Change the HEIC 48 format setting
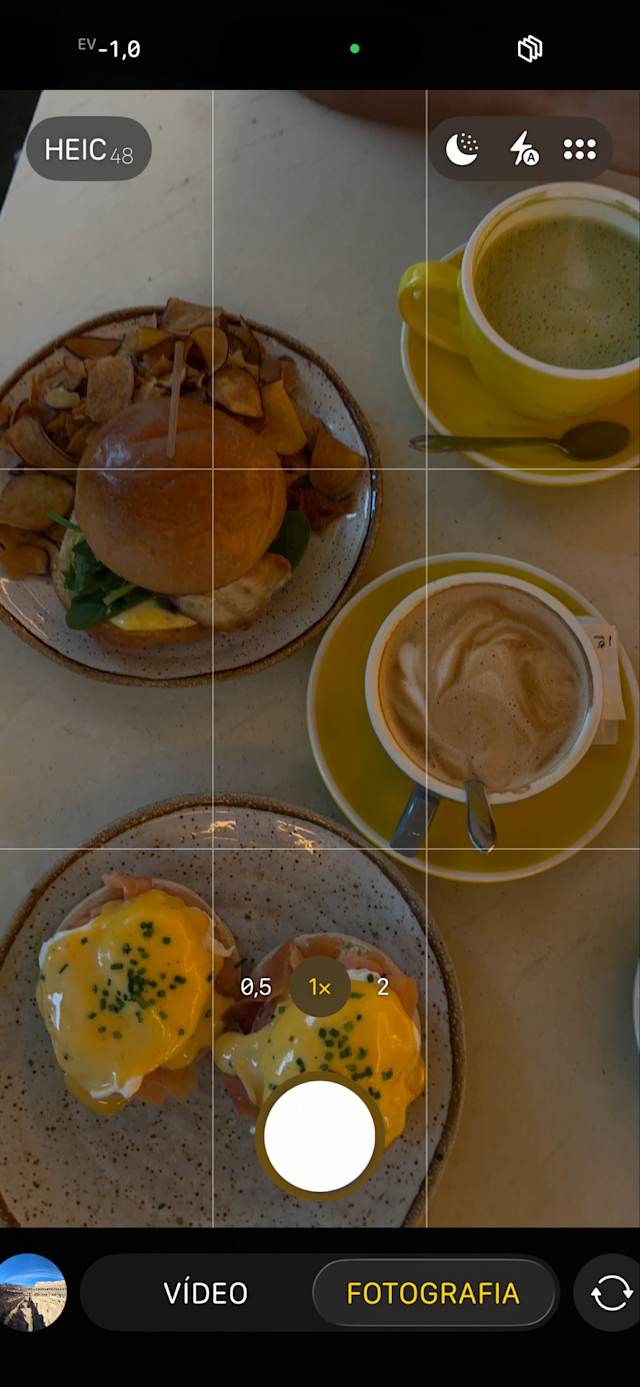 click(x=89, y=150)
